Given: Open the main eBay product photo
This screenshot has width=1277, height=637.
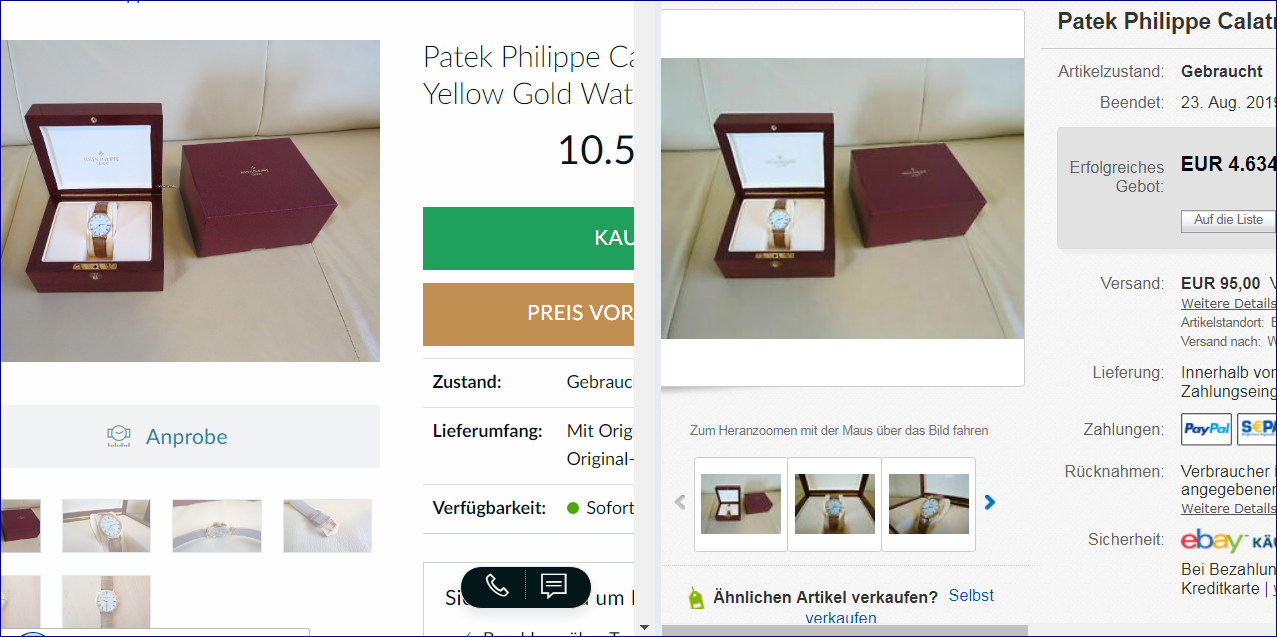Looking at the screenshot, I should coord(842,198).
